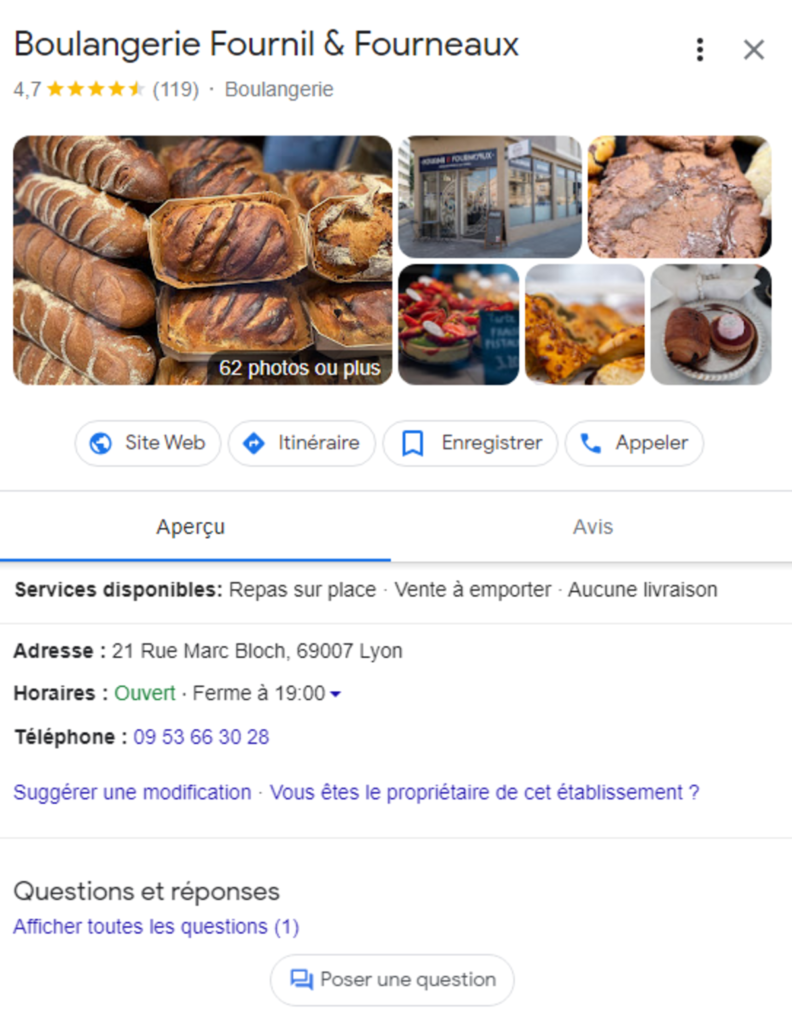The image size is (792, 1024).
Task: Expand all photos via 62 photos ou plus
Action: point(300,368)
